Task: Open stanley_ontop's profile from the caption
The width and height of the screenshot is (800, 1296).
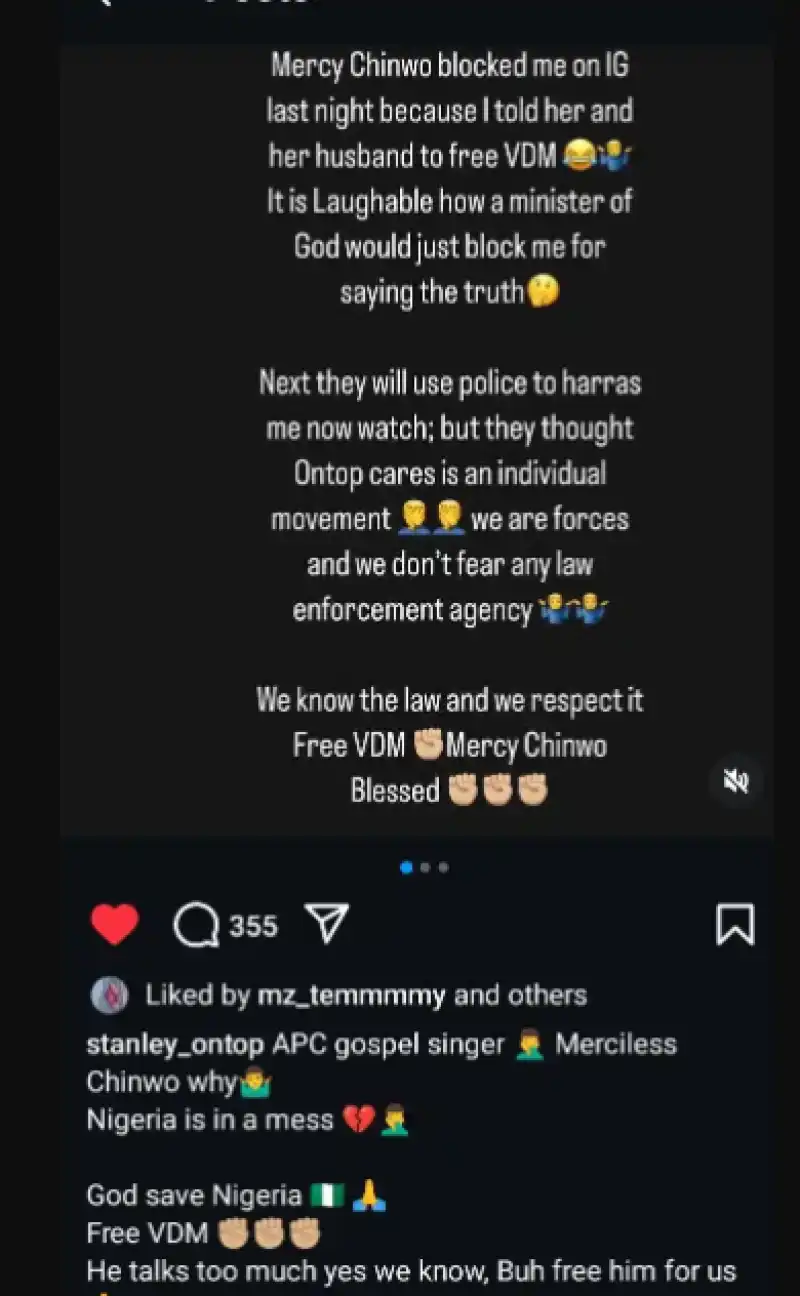Action: coord(176,1045)
